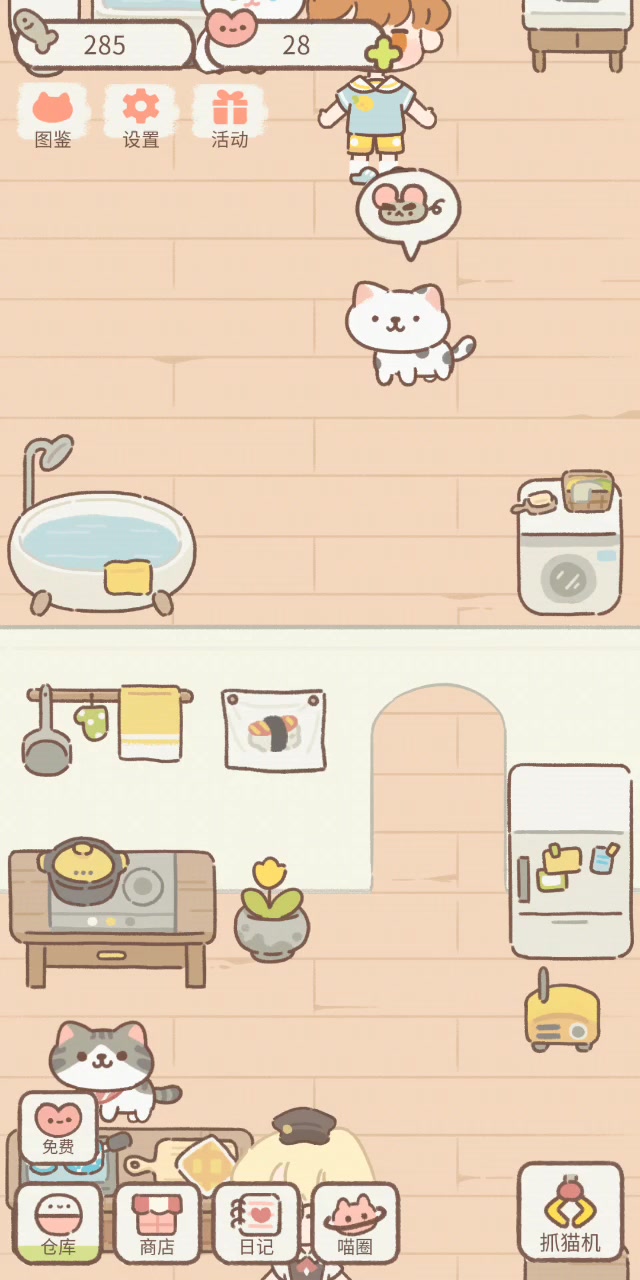
Task: Tap the gray tabby cat
Action: (x=108, y=1066)
